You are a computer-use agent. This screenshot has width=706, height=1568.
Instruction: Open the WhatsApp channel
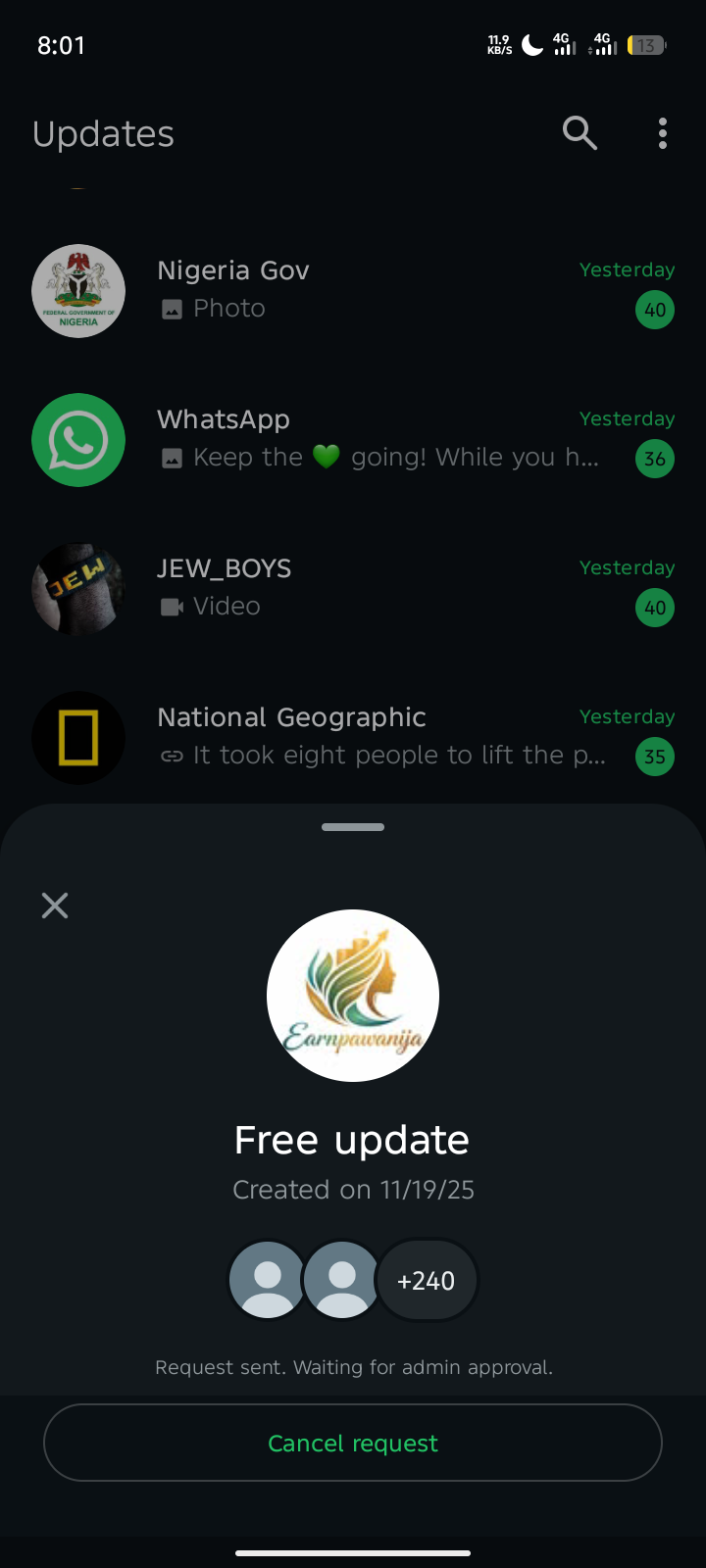[353, 439]
